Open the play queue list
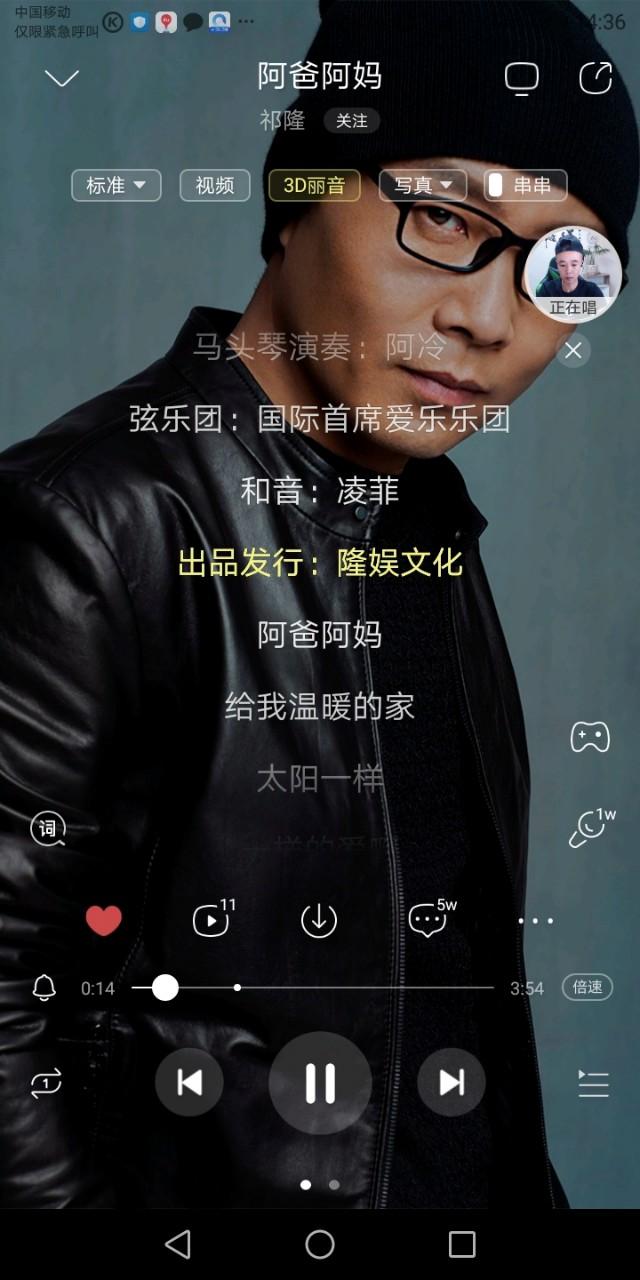 593,1083
